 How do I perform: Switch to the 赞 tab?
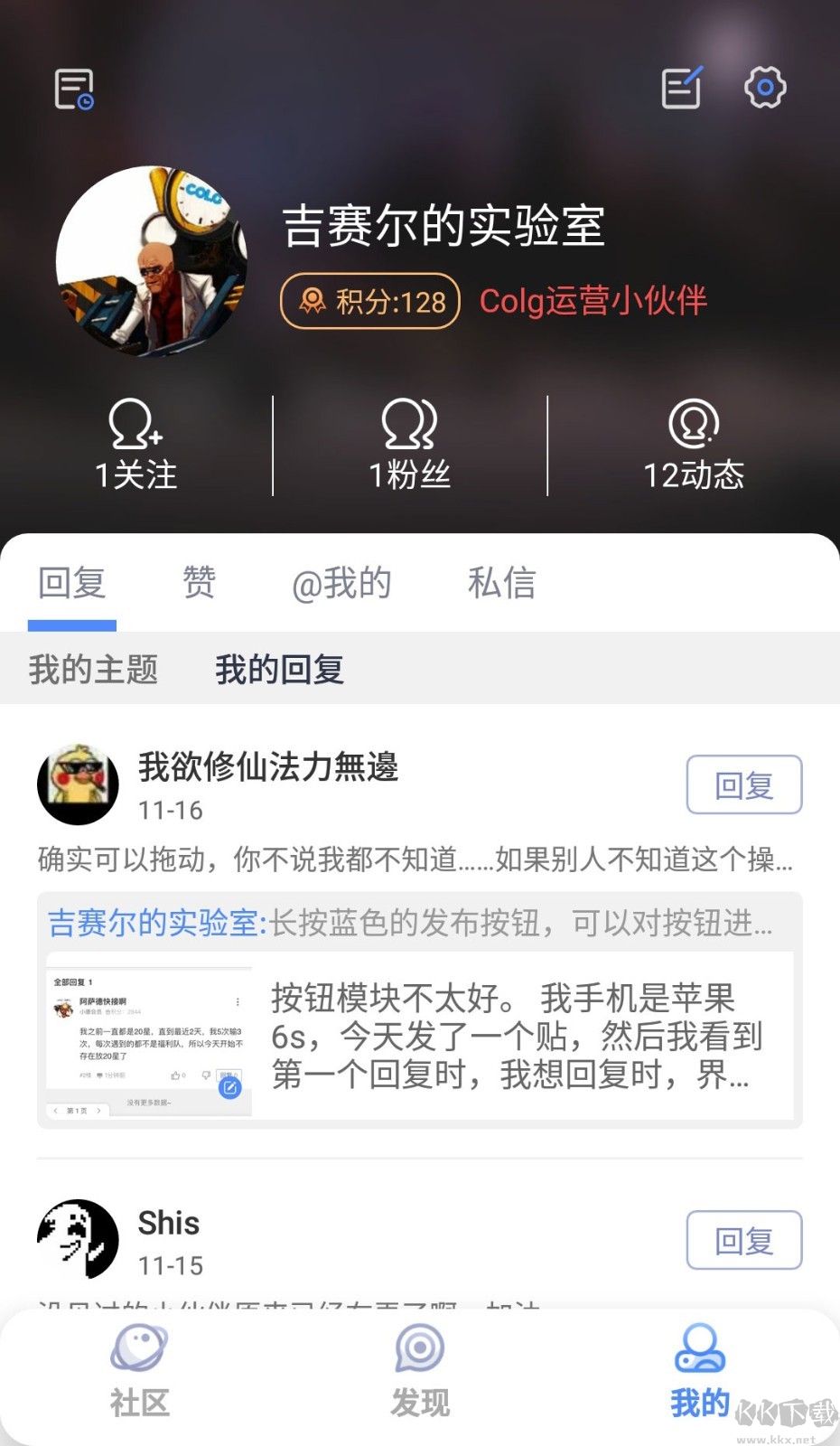coord(199,584)
